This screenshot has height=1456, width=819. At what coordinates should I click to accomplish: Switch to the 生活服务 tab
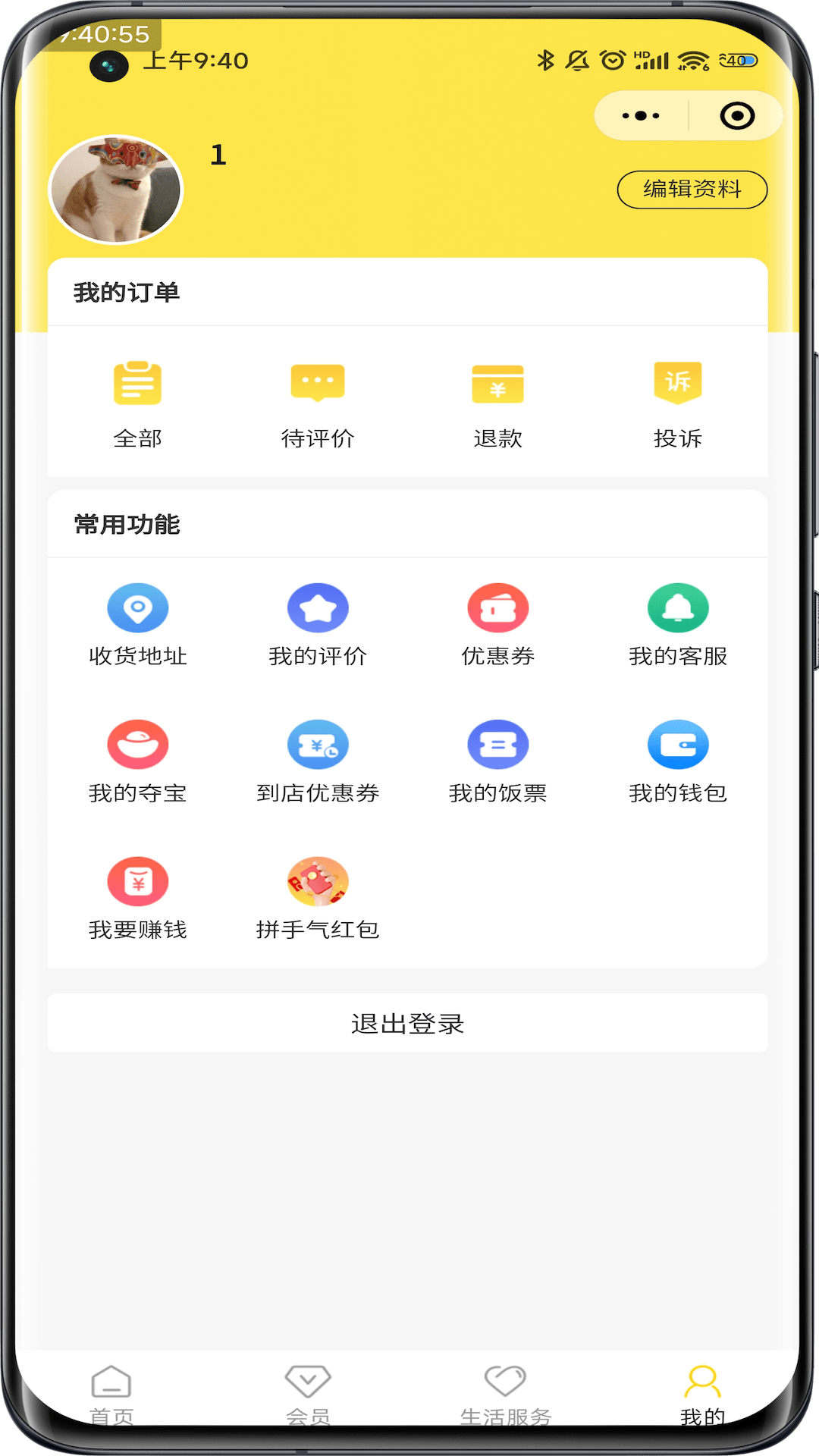point(505,1393)
